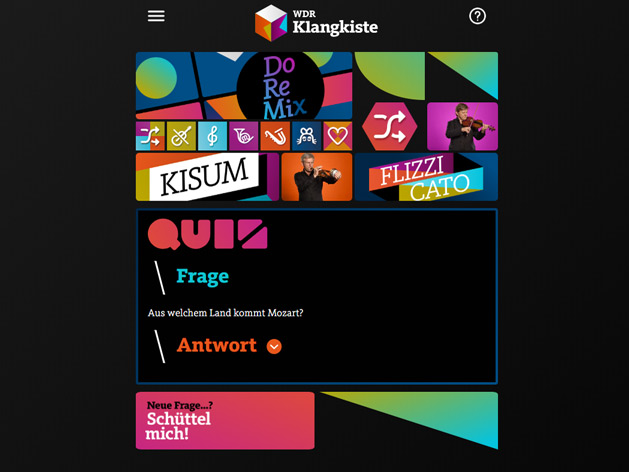
Task: Open the help question mark
Action: click(477, 16)
